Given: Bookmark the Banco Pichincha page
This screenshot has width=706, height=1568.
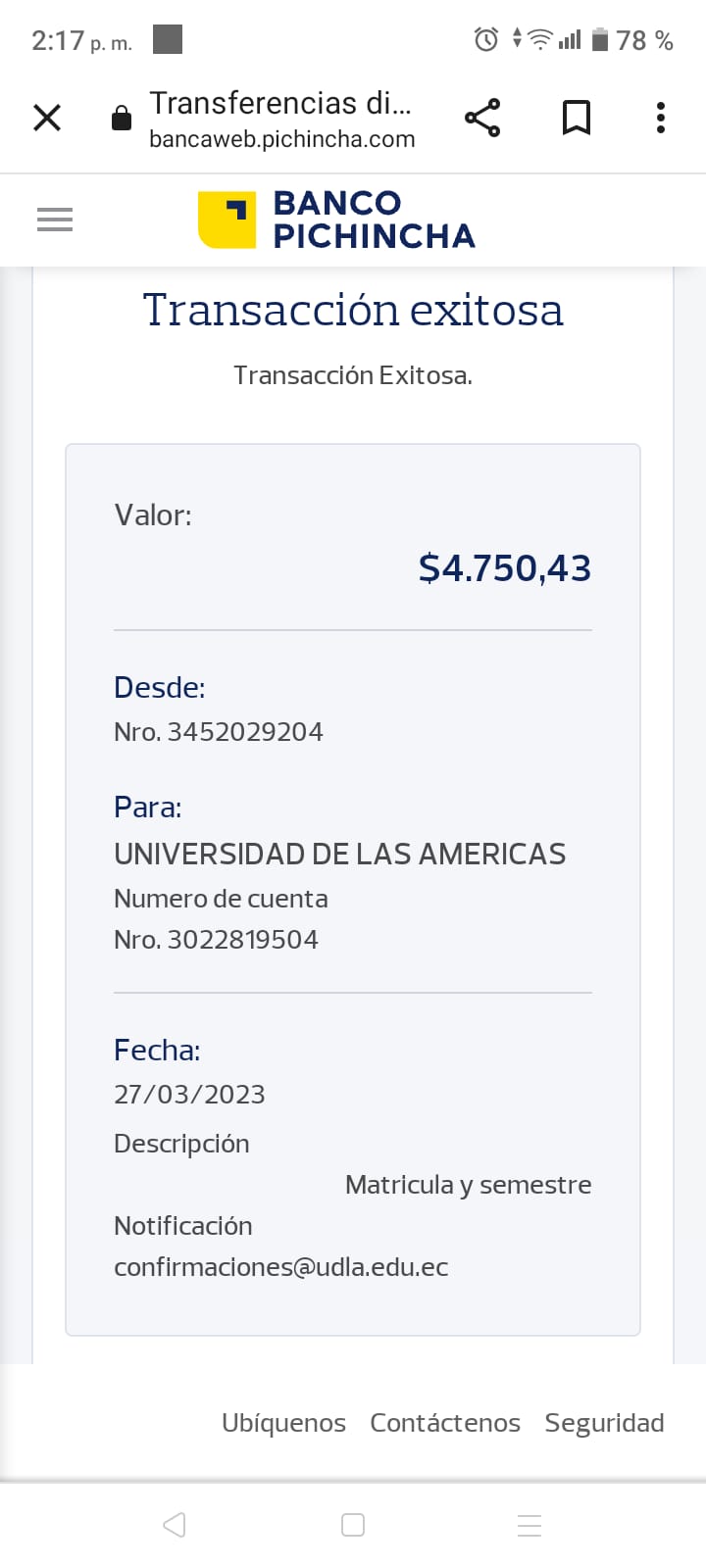Looking at the screenshot, I should click(576, 119).
